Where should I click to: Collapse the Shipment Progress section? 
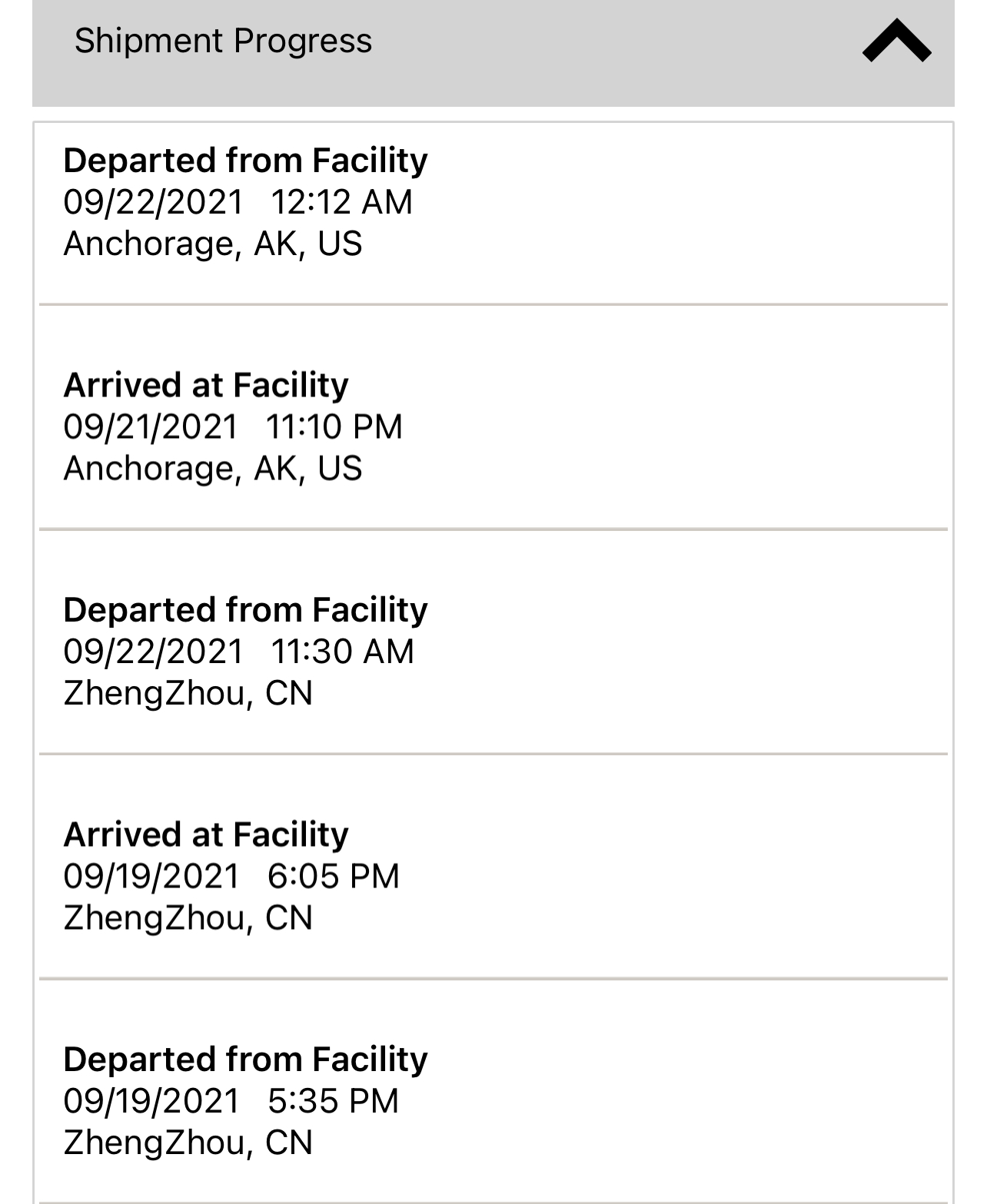pyautogui.click(x=896, y=41)
